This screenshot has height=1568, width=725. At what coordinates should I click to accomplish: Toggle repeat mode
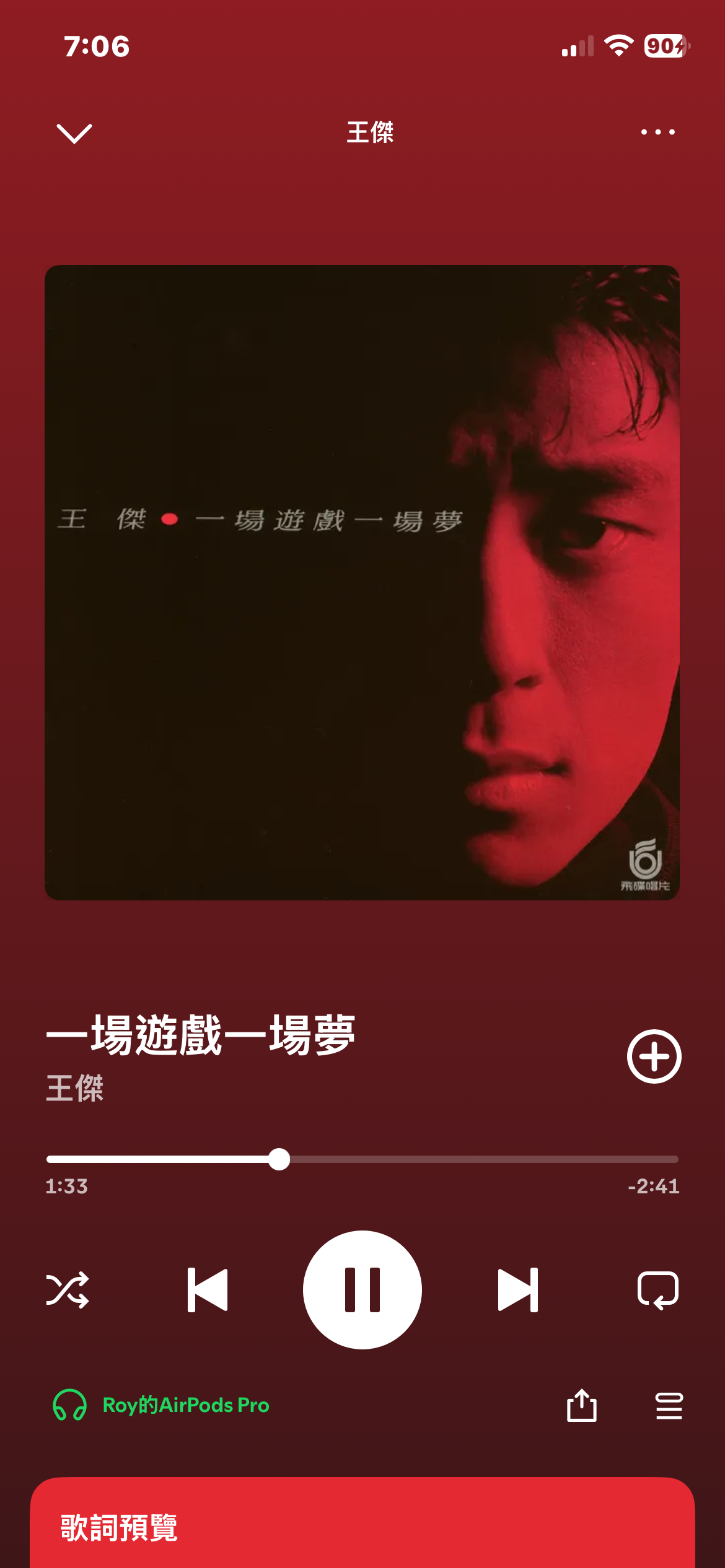pos(657,1290)
